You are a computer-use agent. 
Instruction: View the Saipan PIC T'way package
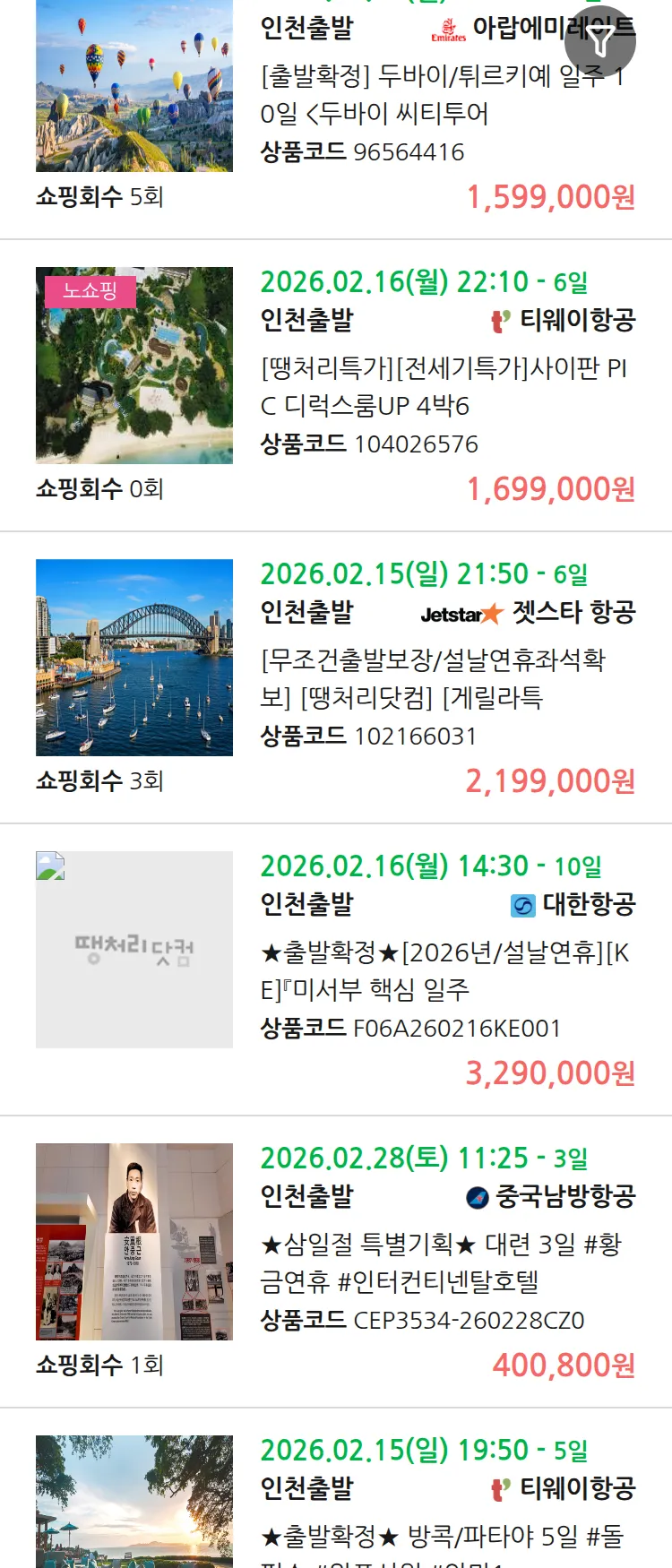click(444, 386)
